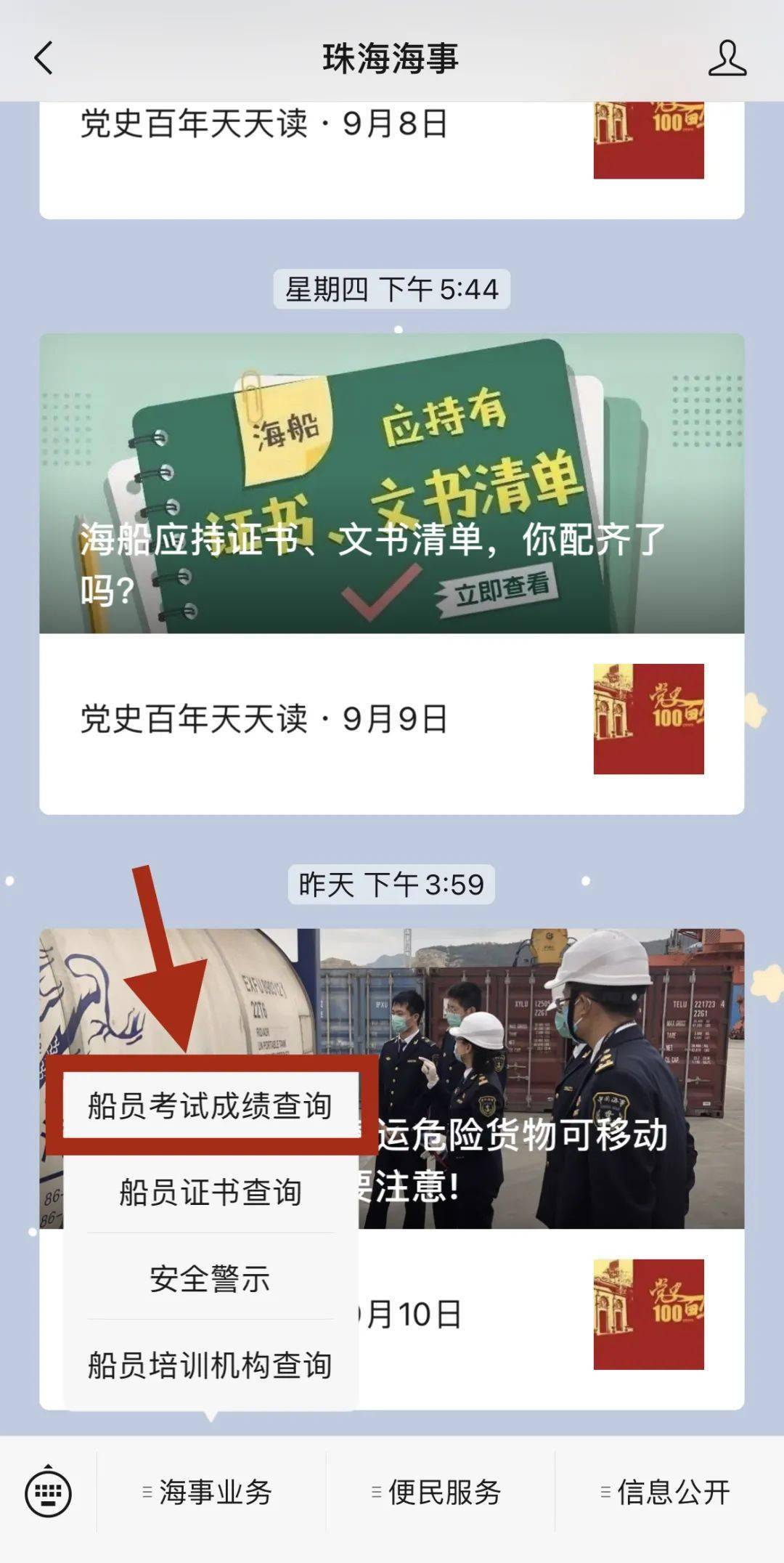
Task: Open the account profile icon
Action: (727, 58)
